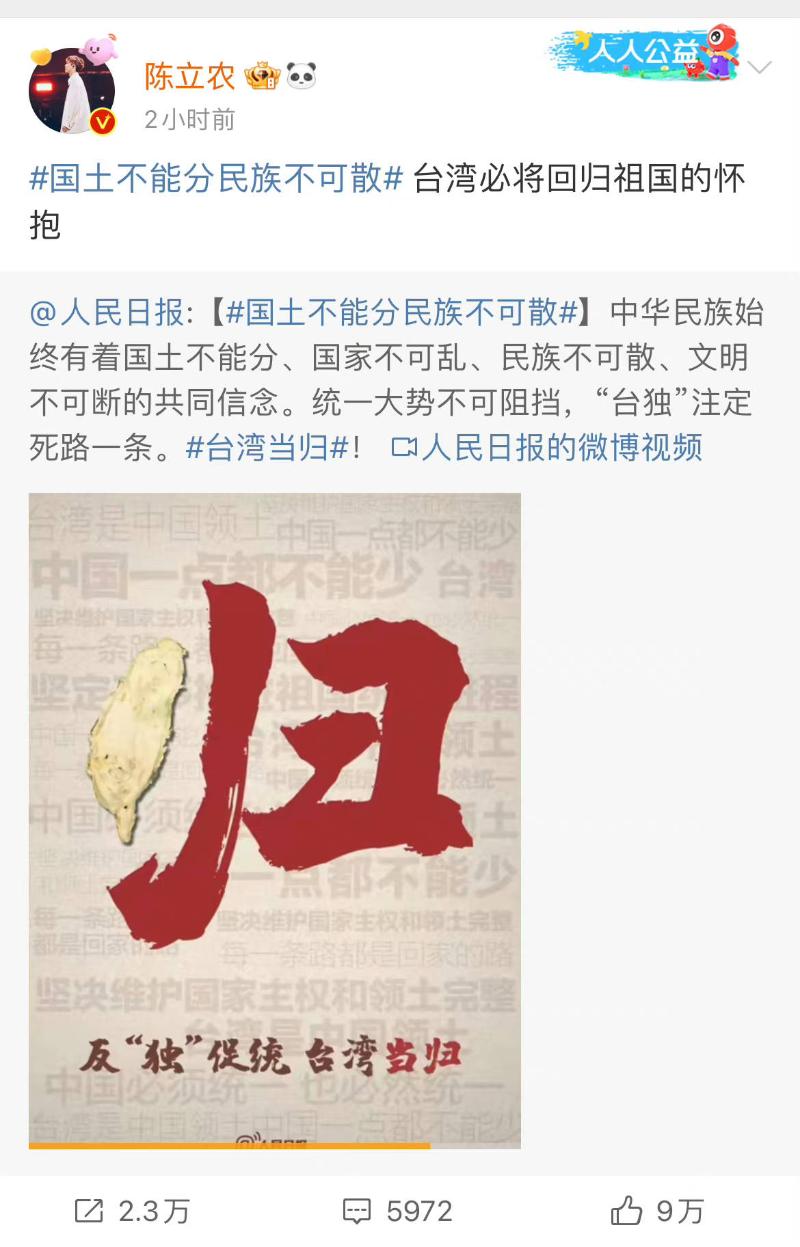This screenshot has width=800, height=1247.
Task: Open hashtag #国土不能分民族不可散# in 陈立农's caption
Action: point(216,179)
